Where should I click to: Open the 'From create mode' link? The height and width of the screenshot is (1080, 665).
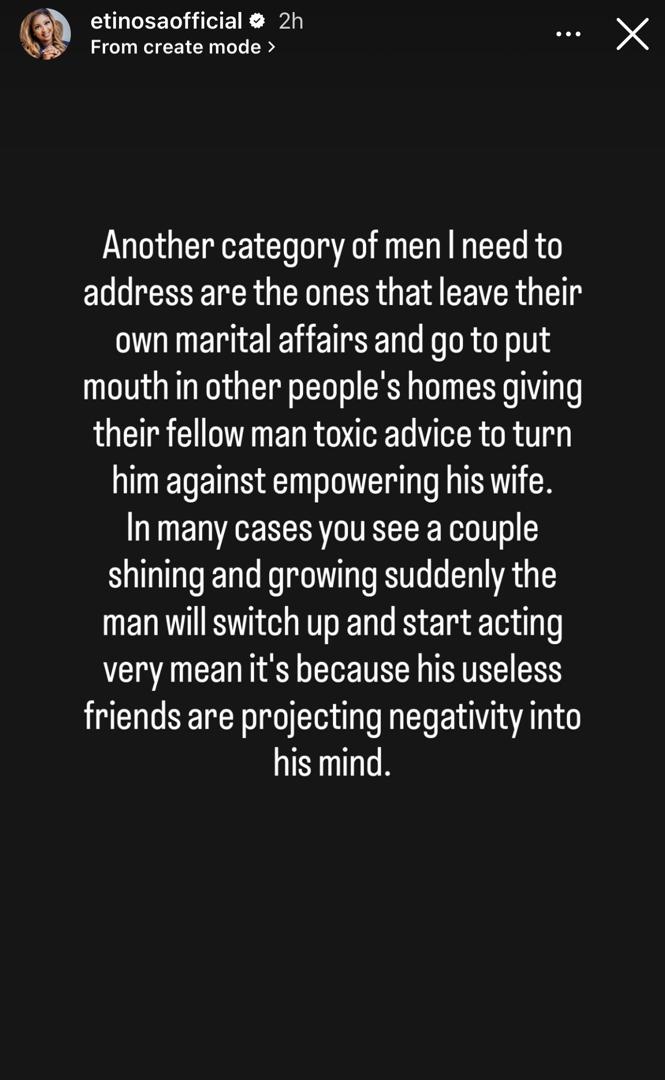click(183, 47)
